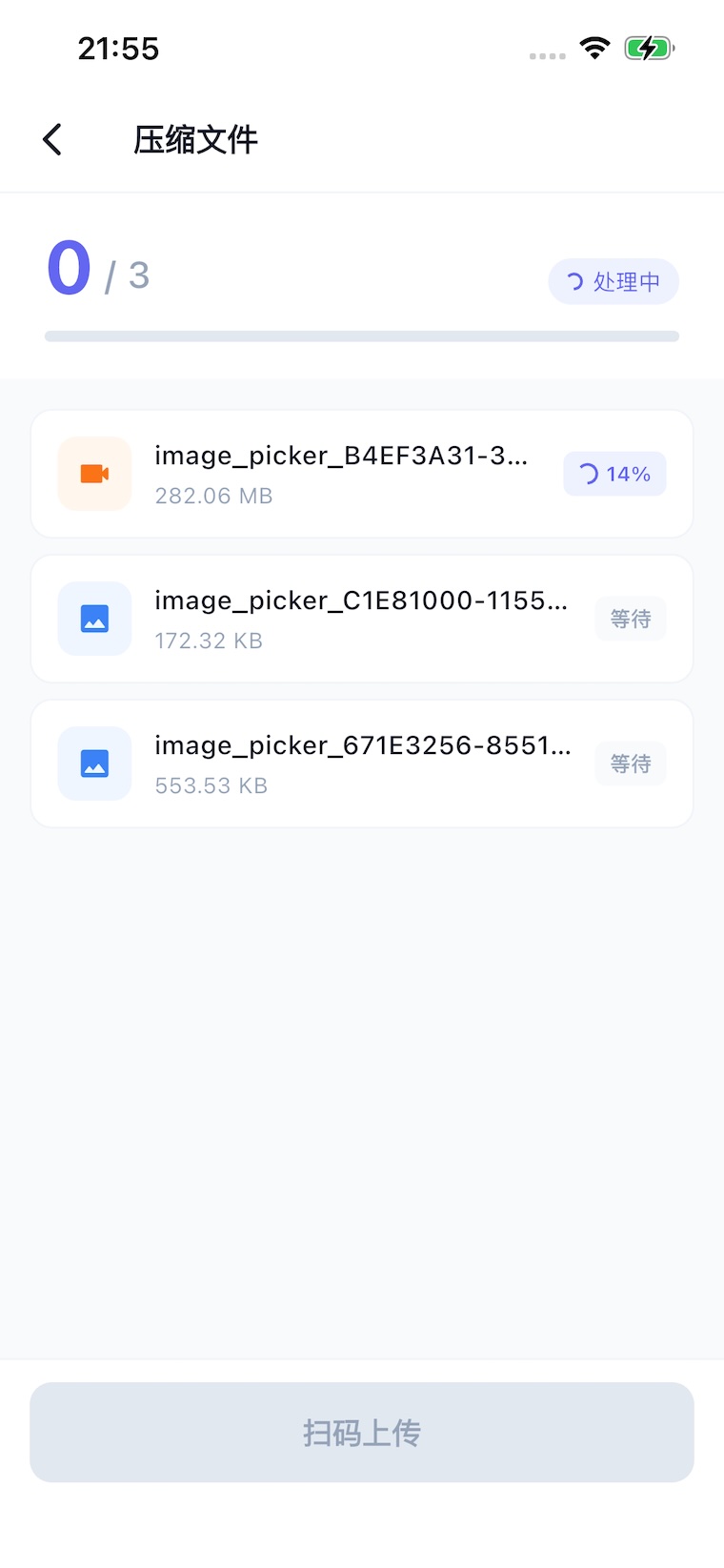Open the 14% progress badge
724x1568 pixels.
614,473
